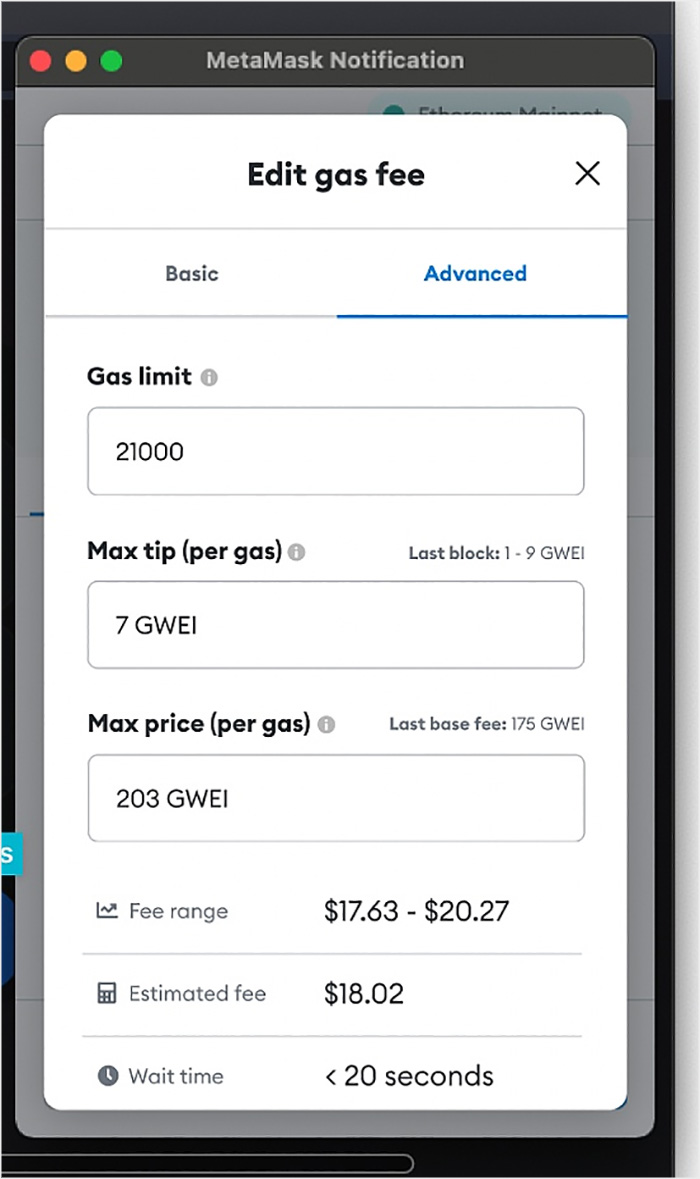
Task: Minimize the window with the yellow button
Action: pos(76,61)
